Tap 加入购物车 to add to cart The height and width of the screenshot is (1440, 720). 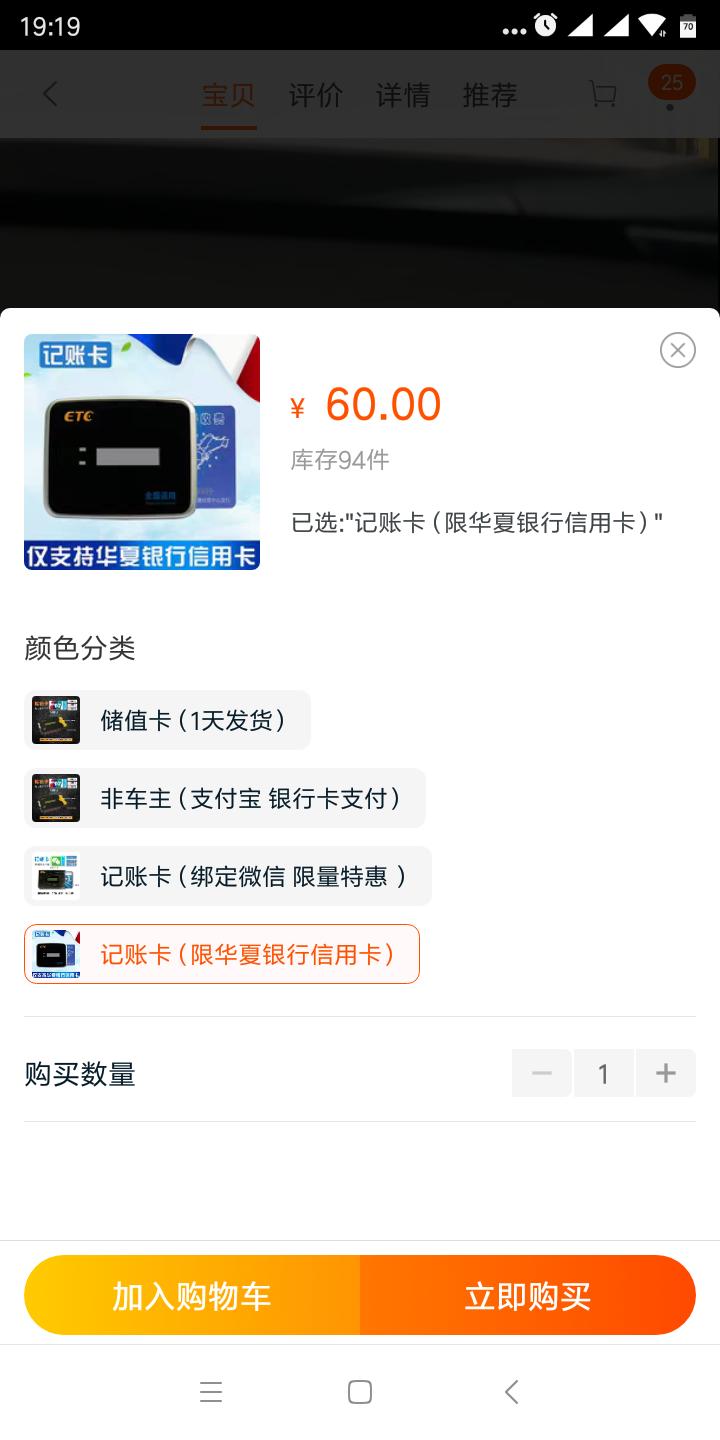pyautogui.click(x=190, y=1293)
